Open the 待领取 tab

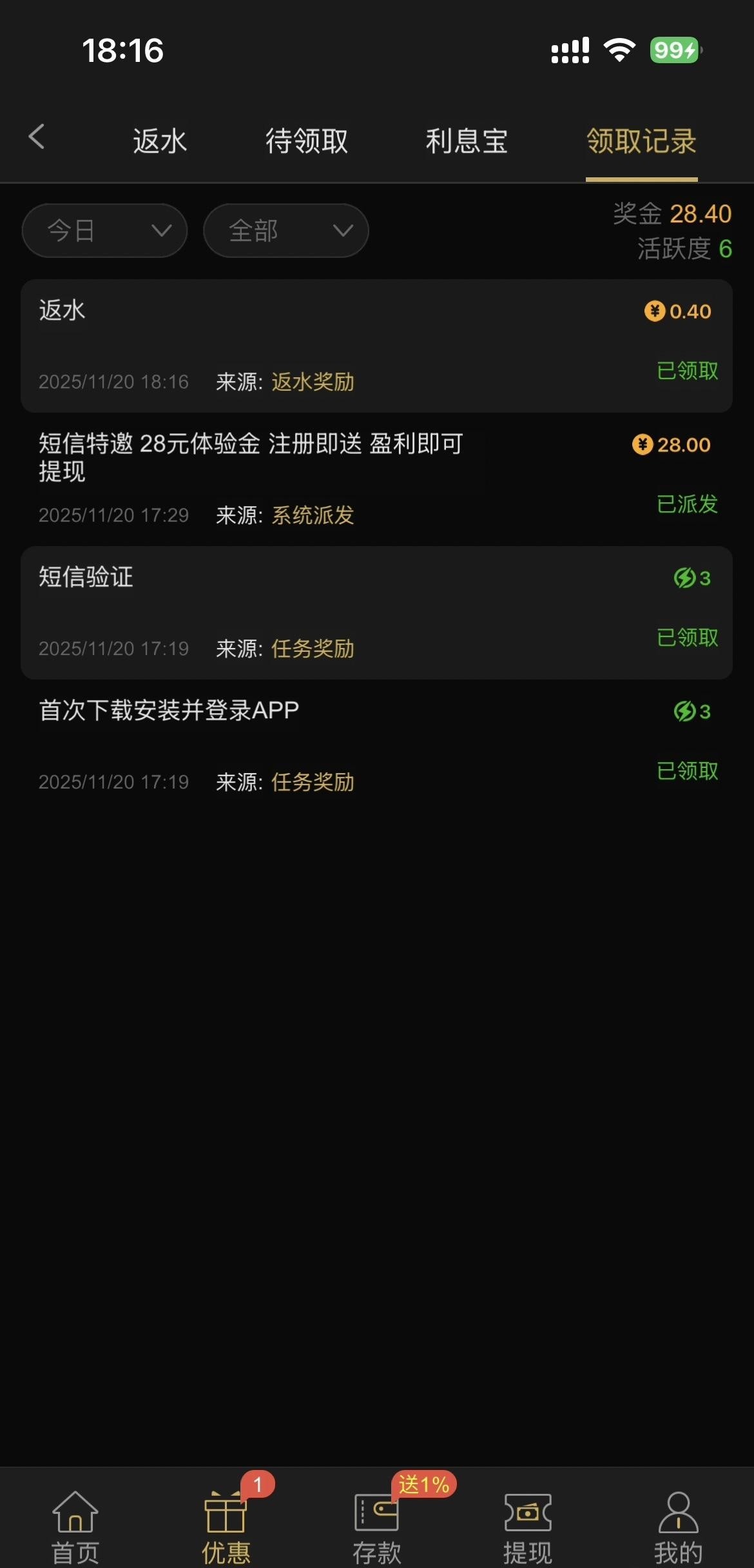[x=307, y=141]
